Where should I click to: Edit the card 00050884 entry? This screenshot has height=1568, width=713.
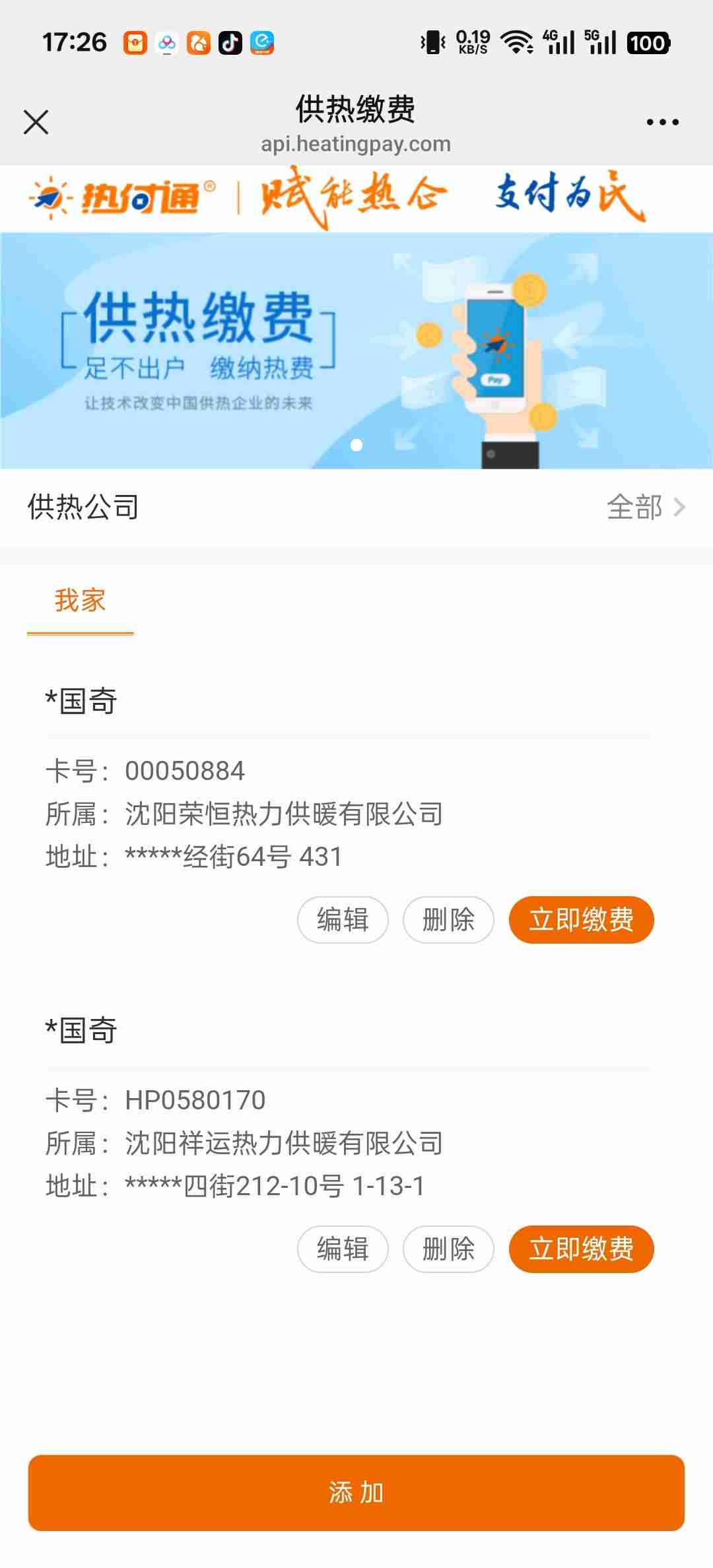pyautogui.click(x=343, y=920)
